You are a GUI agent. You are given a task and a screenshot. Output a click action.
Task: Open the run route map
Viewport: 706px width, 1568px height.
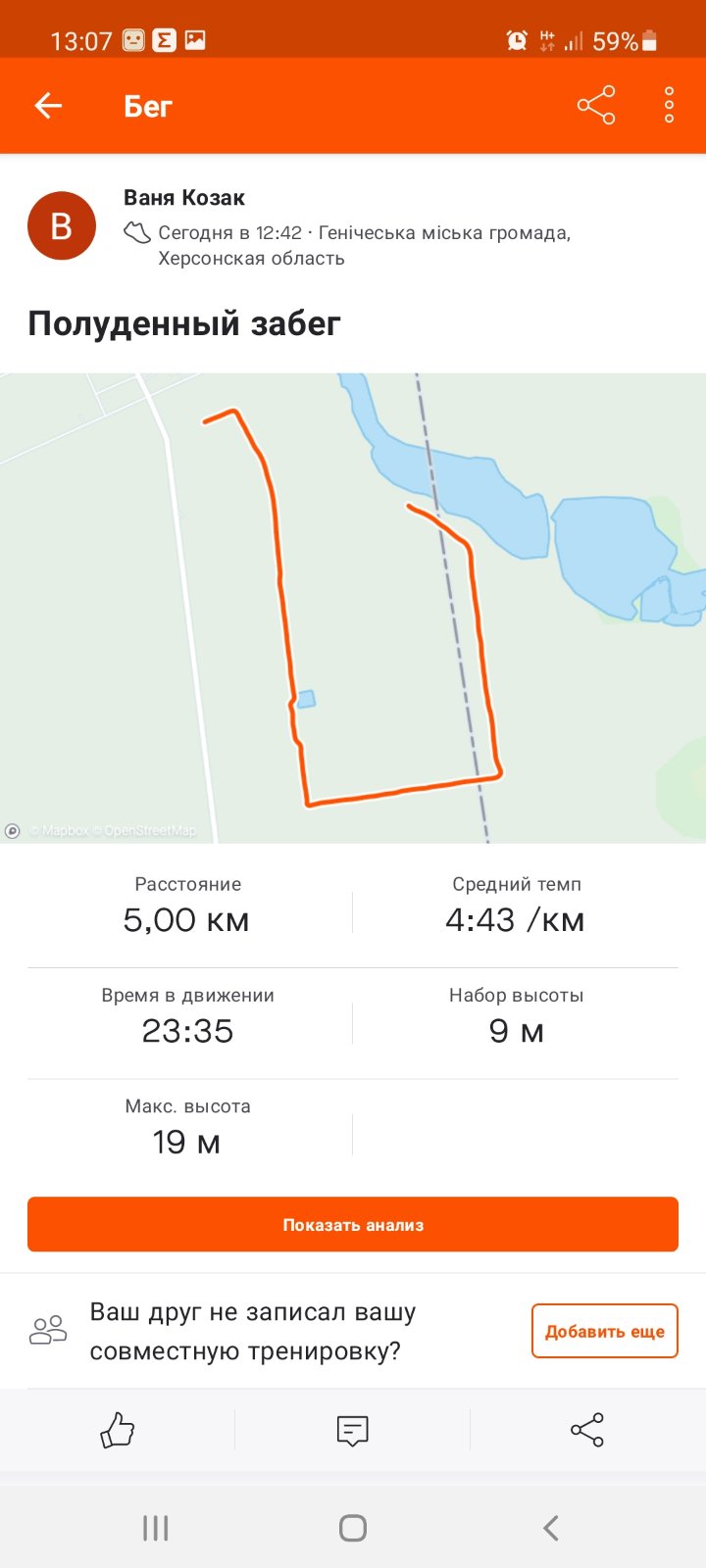(353, 608)
